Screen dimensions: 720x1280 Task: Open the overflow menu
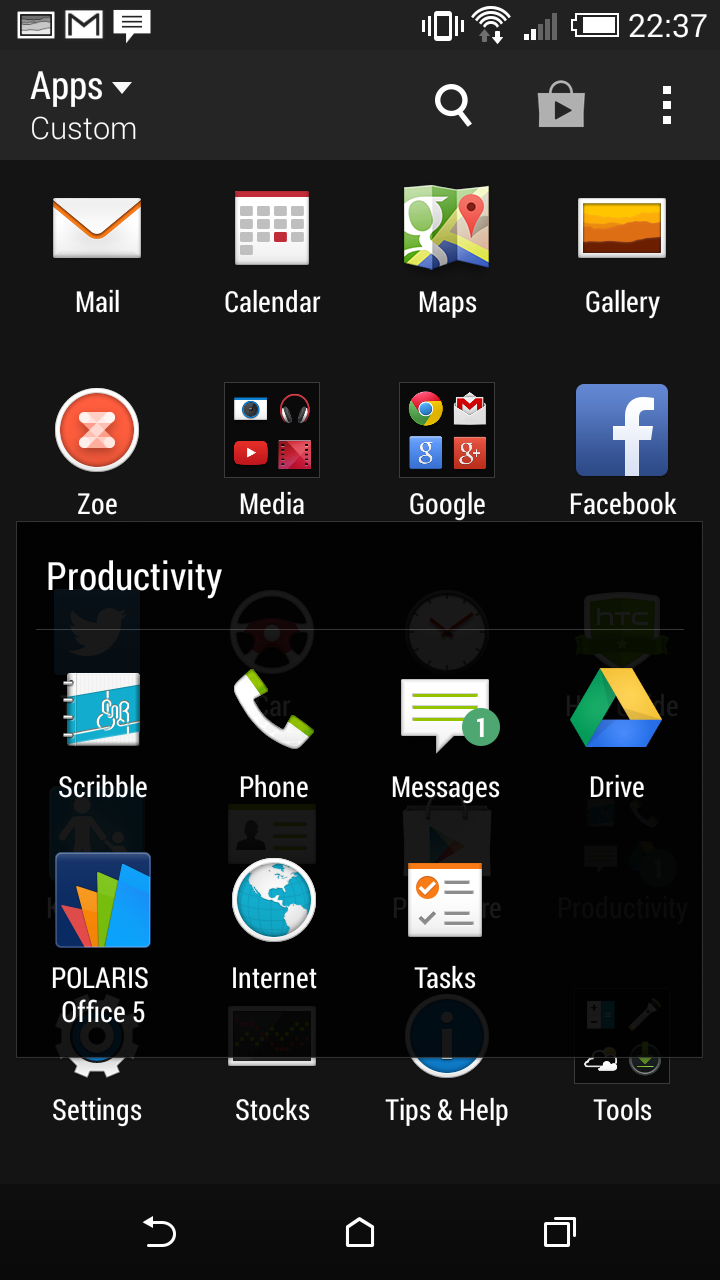(x=667, y=105)
